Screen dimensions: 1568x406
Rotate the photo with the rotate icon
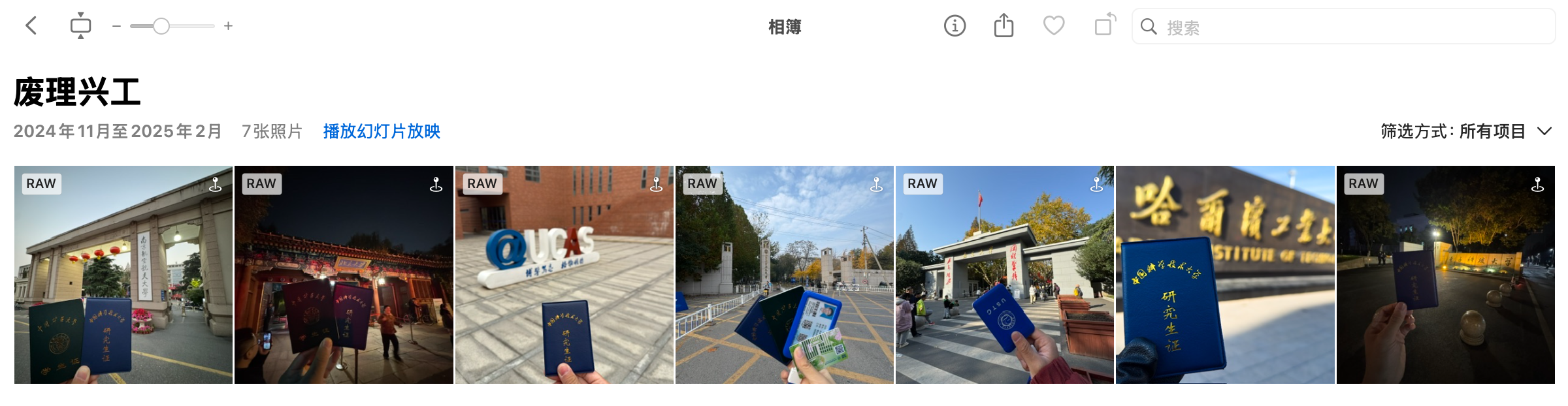pos(1104,26)
